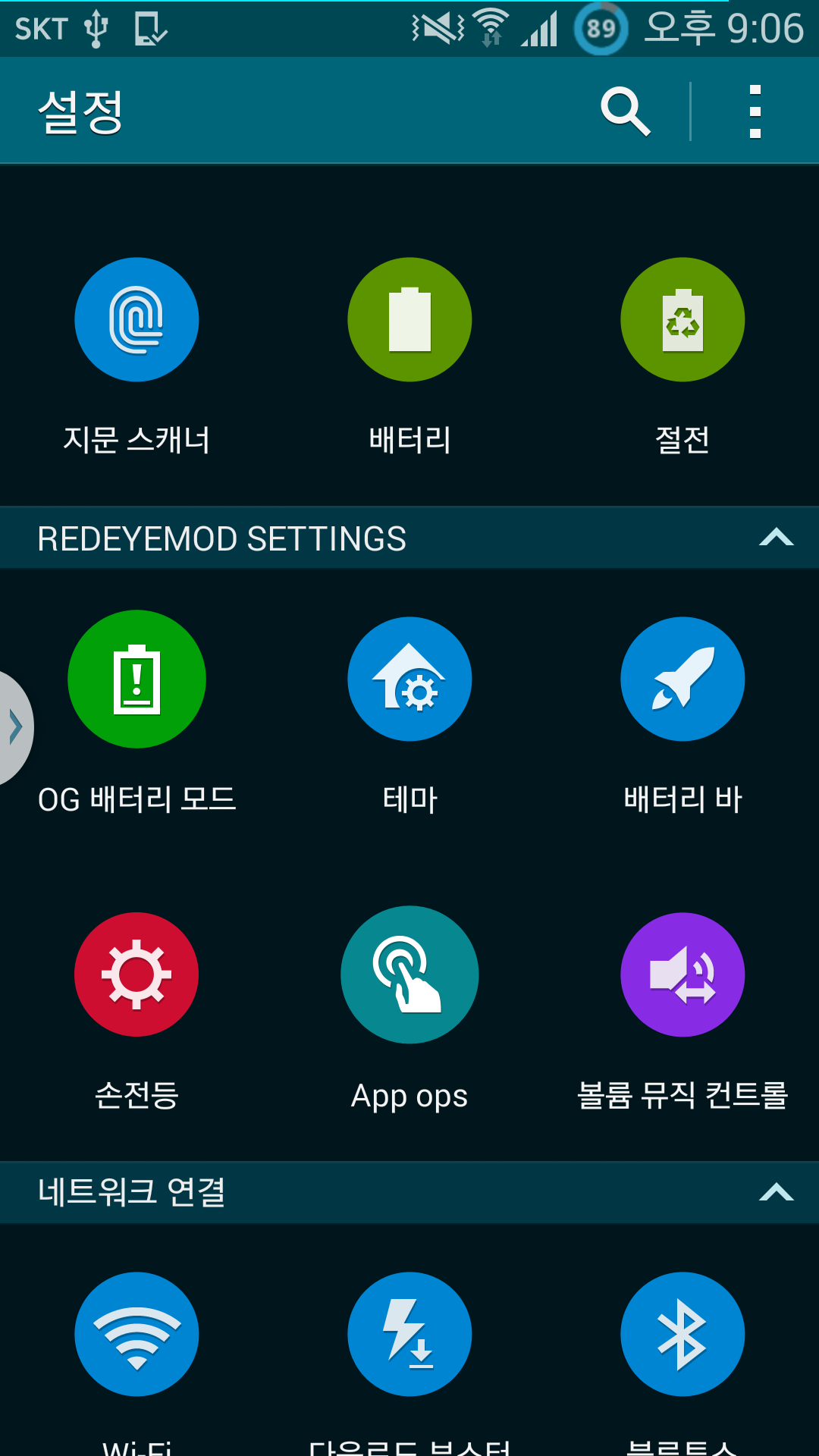819x1456 pixels.
Task: Open the download booster lightning icon
Action: tap(409, 1334)
